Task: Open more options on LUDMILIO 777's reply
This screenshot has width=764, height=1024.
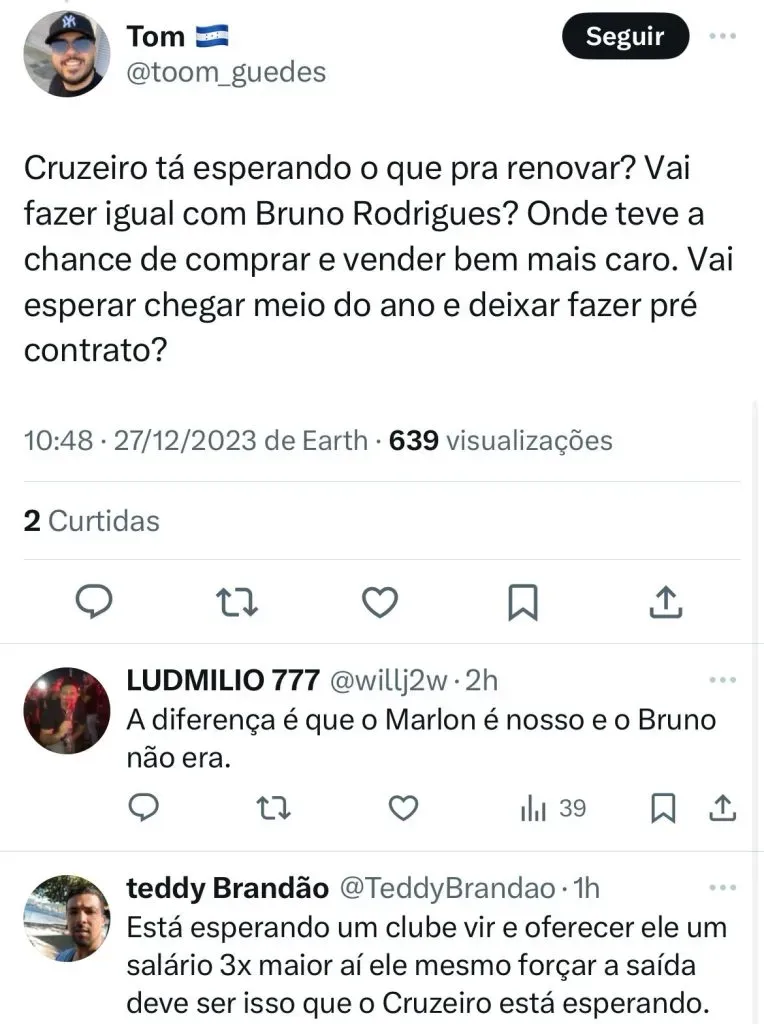Action: point(722,681)
